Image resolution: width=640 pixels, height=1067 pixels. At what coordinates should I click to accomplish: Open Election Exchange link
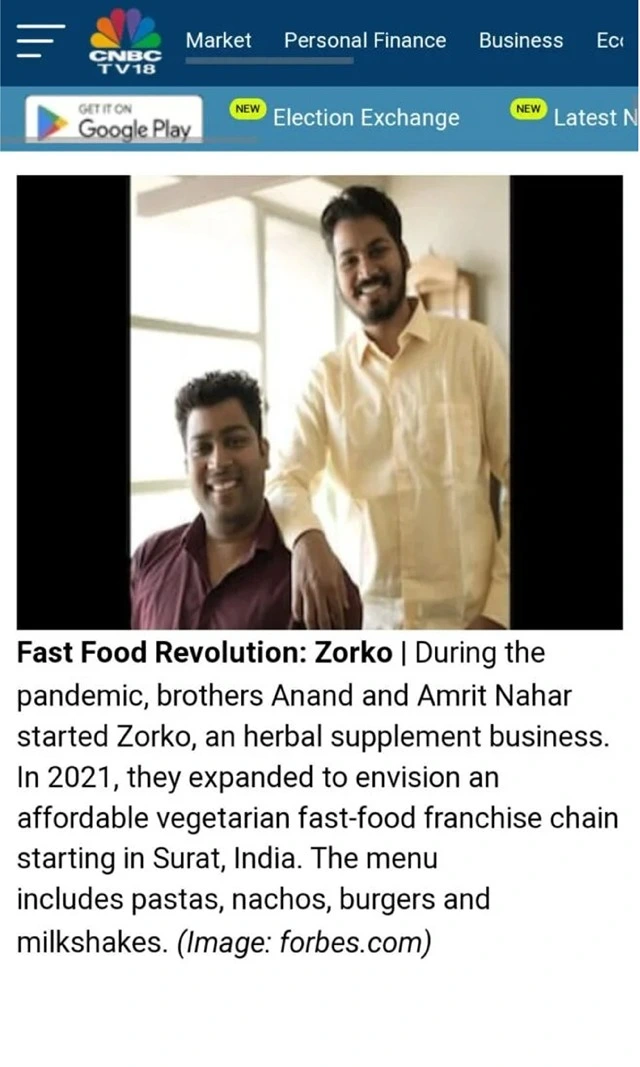(x=366, y=118)
